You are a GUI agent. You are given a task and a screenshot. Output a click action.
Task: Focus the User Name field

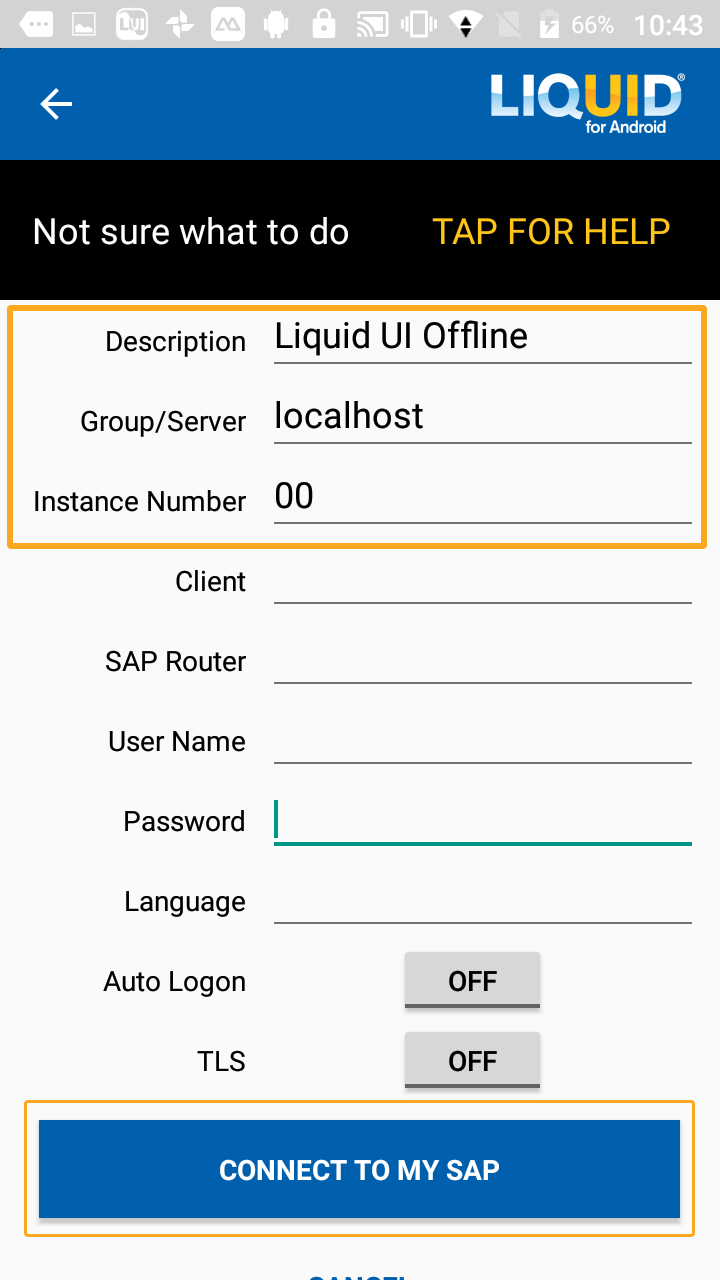[483, 738]
